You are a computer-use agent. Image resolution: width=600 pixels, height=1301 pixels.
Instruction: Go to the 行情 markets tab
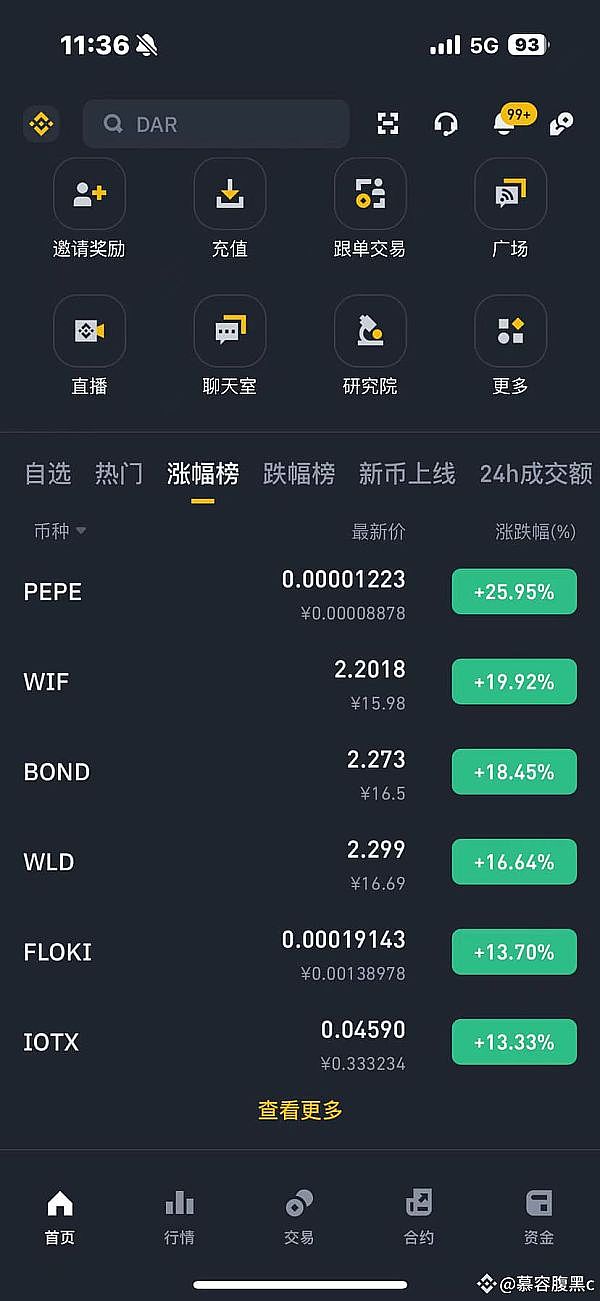(179, 1216)
